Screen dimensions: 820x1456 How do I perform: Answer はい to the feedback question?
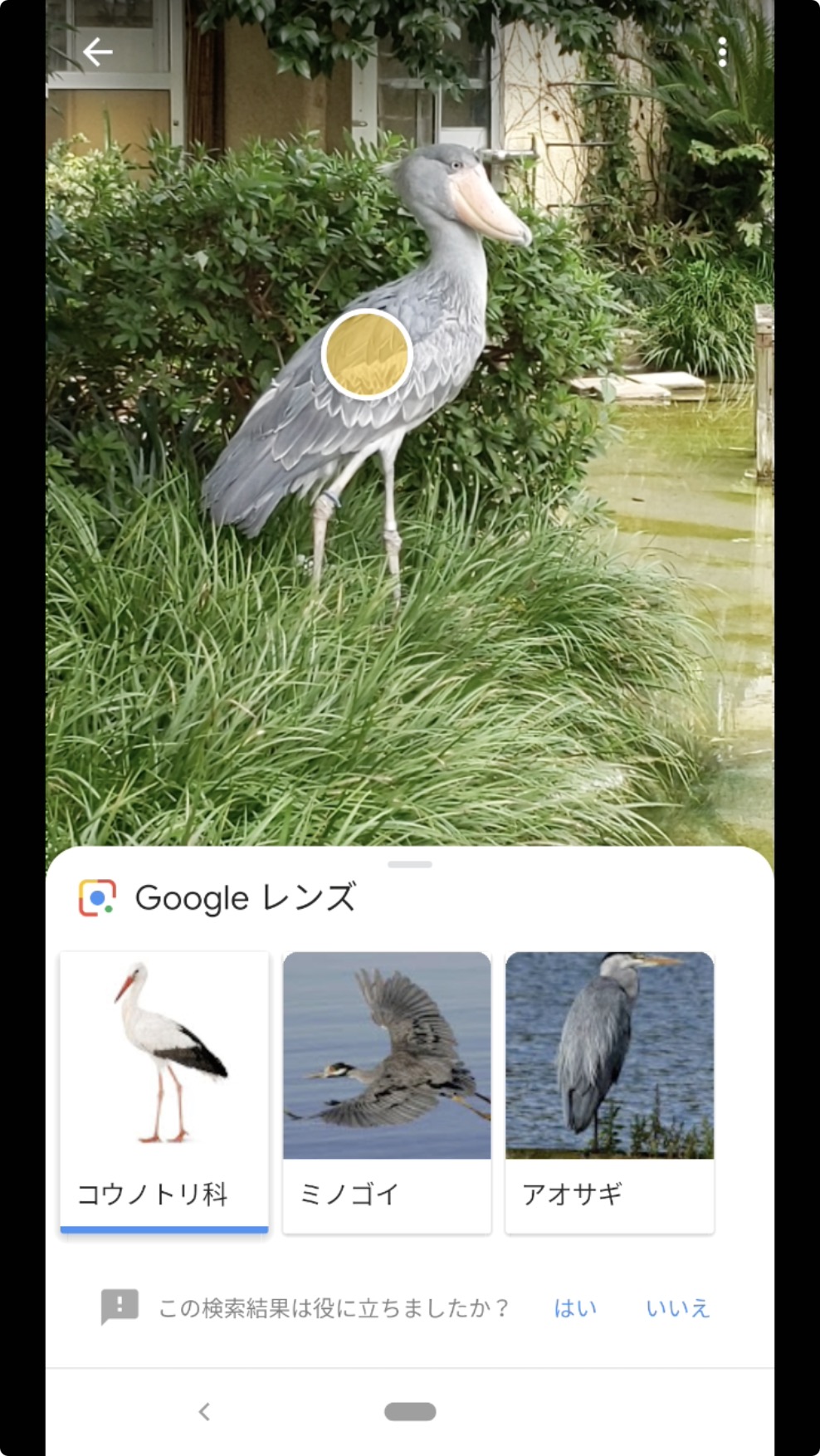[575, 1308]
